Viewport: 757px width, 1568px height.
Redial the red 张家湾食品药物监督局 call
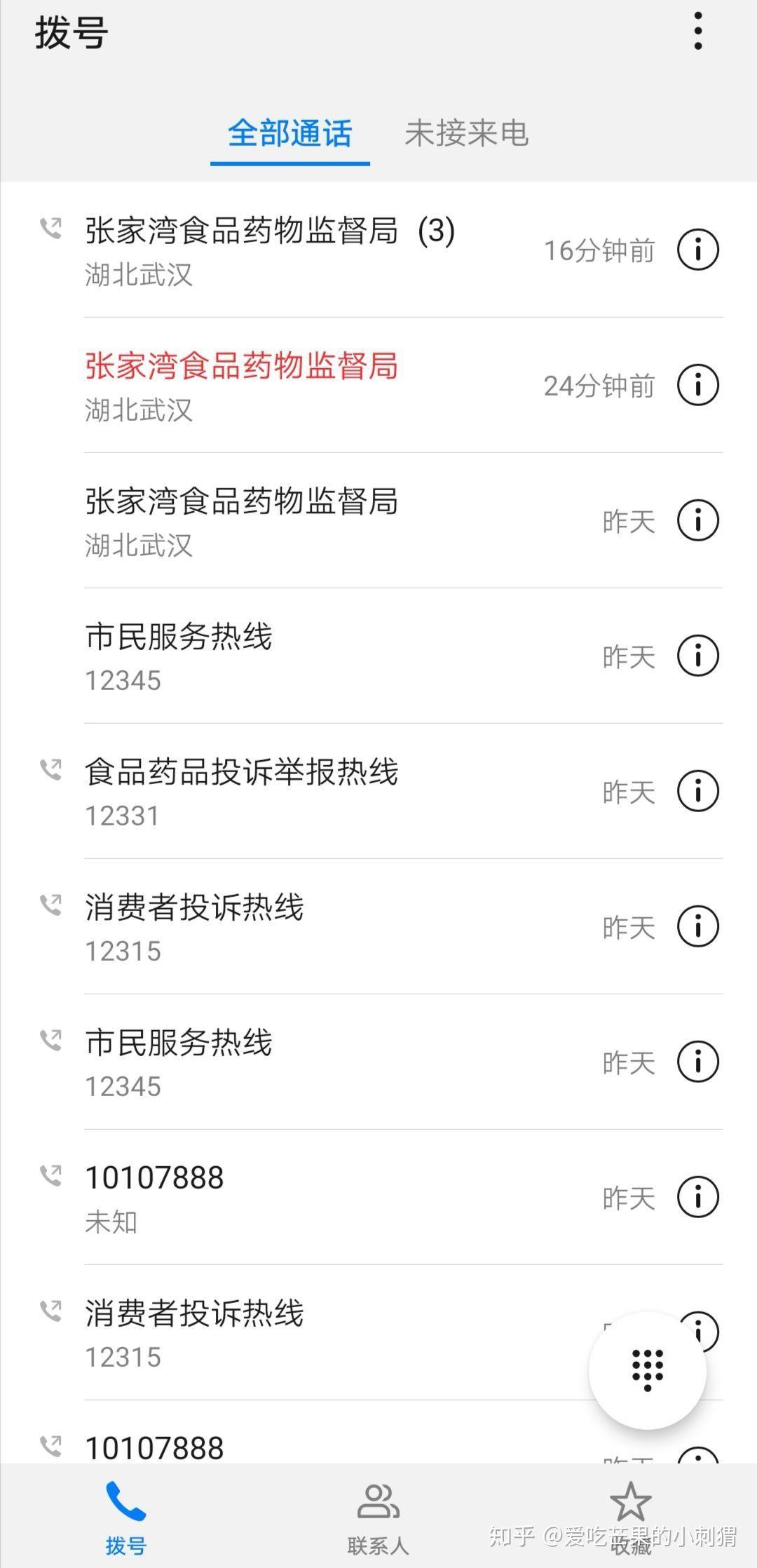coord(242,384)
